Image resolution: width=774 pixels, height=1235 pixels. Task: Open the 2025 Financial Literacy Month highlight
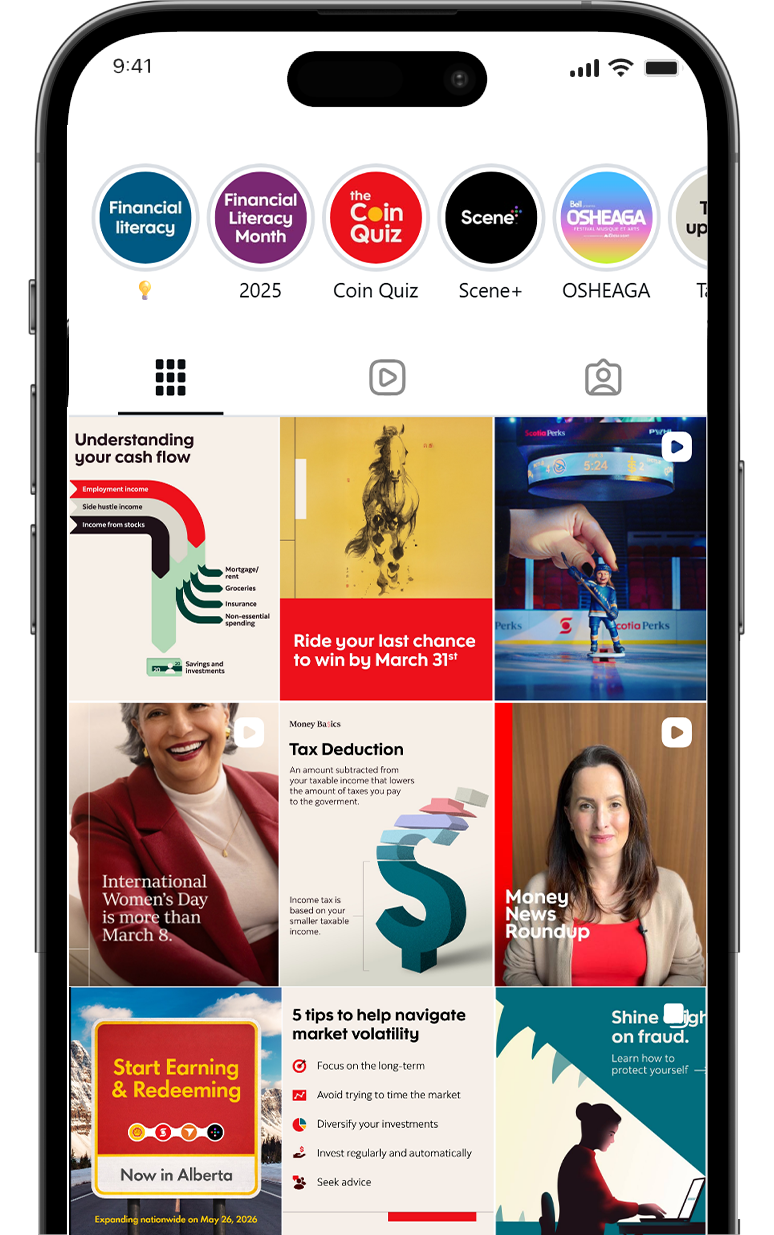click(x=260, y=218)
